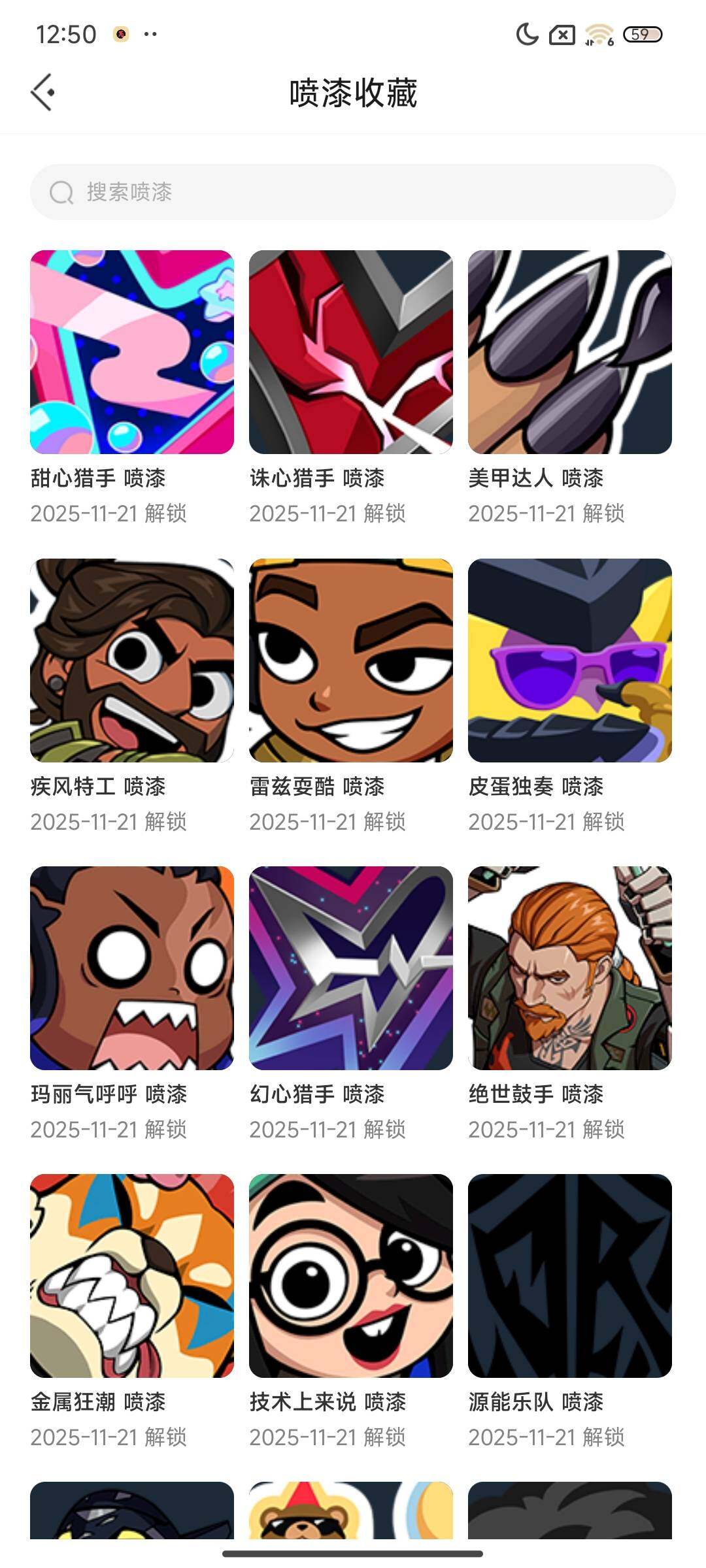This screenshot has height=1568, width=706.
Task: Tap the magnifier icon in search bar
Action: point(60,193)
